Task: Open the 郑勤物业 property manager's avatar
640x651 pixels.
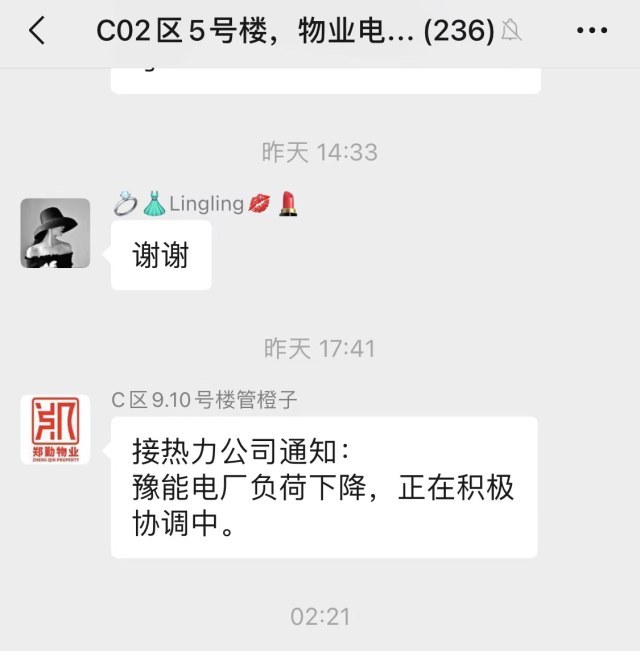Action: [x=55, y=429]
